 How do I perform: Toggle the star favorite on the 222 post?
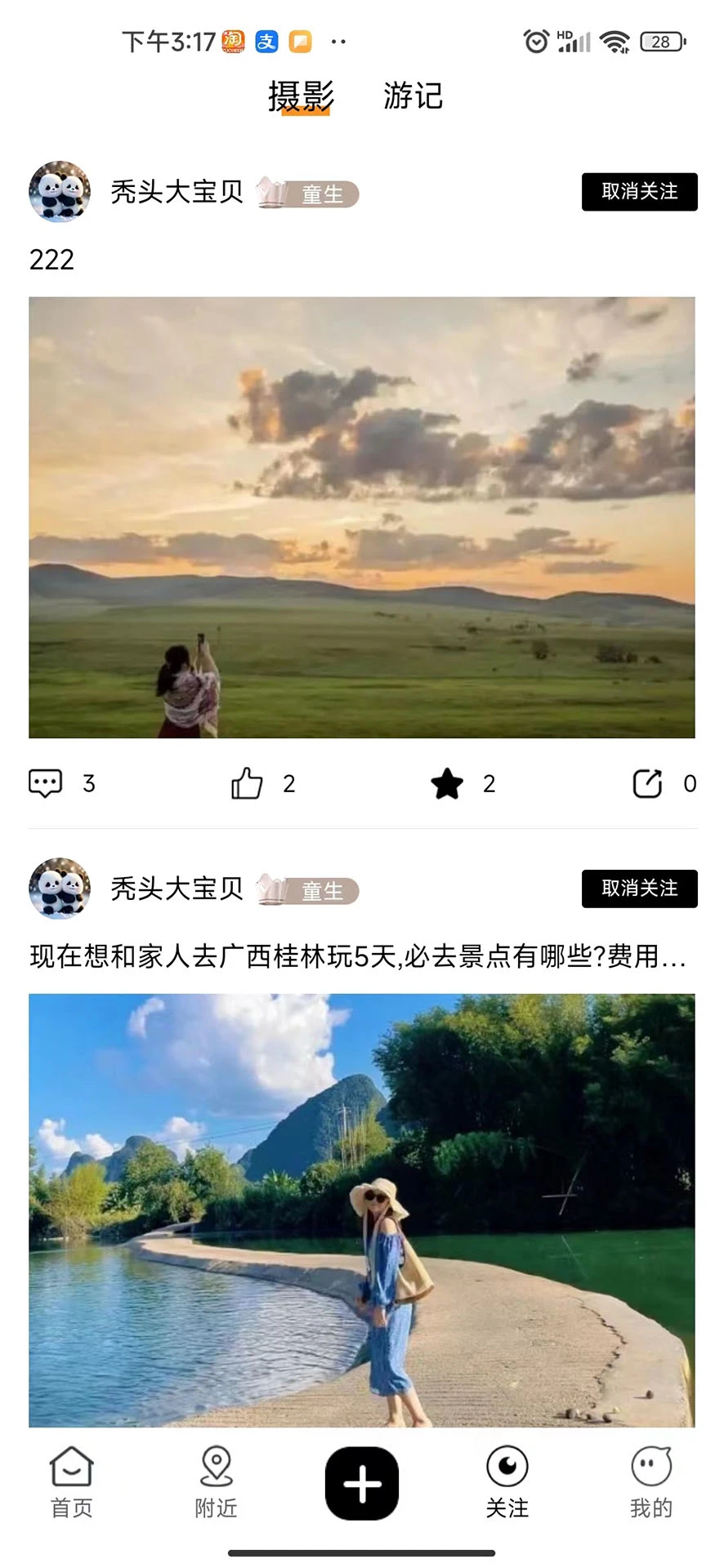pos(447,784)
